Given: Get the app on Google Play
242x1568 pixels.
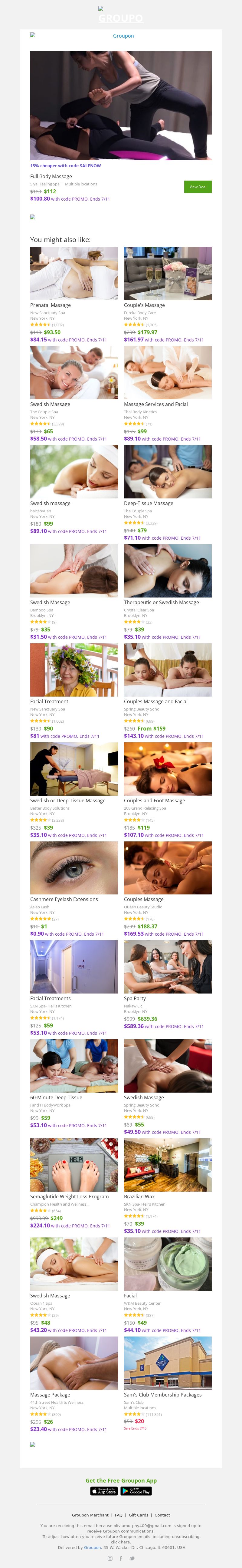Looking at the screenshot, I should tap(136, 1491).
